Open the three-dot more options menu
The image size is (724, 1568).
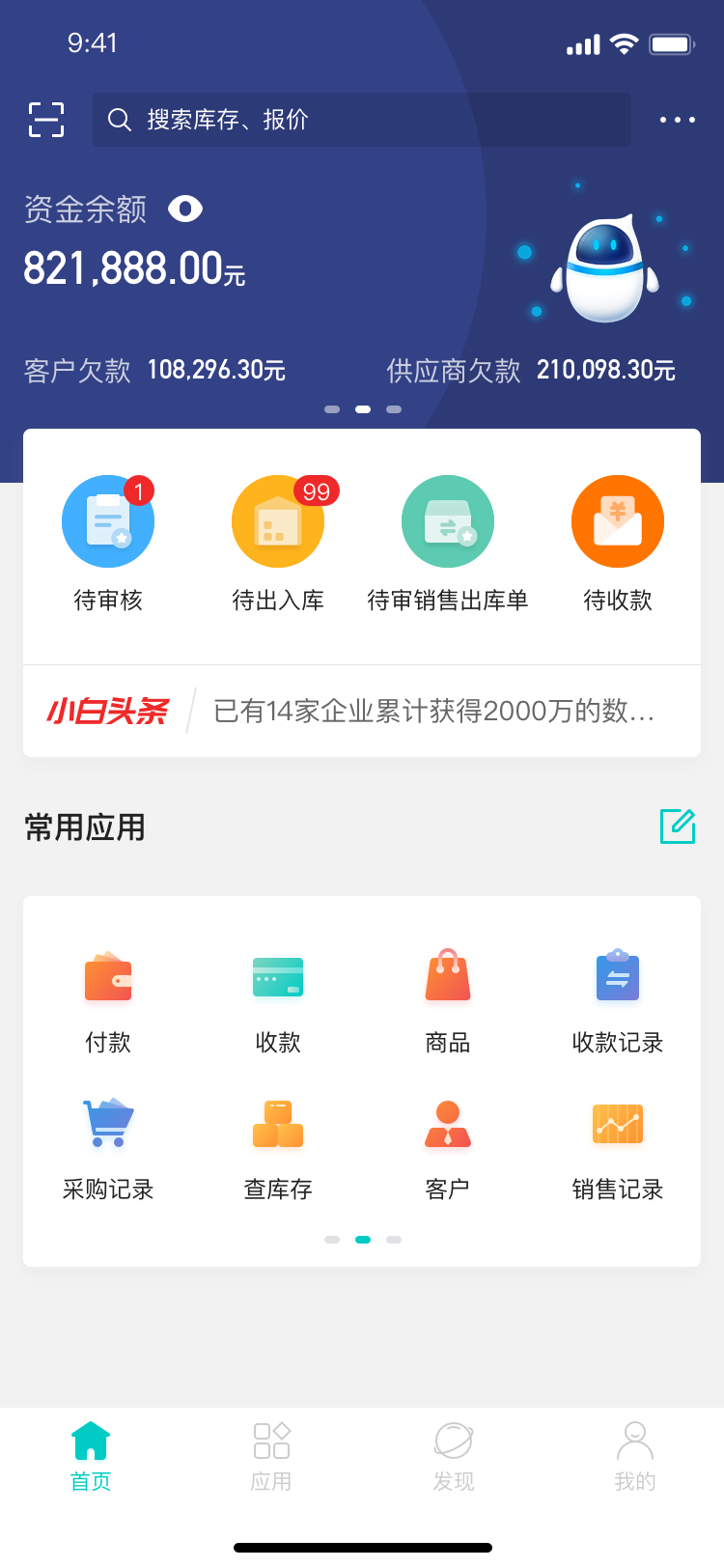pos(677,119)
